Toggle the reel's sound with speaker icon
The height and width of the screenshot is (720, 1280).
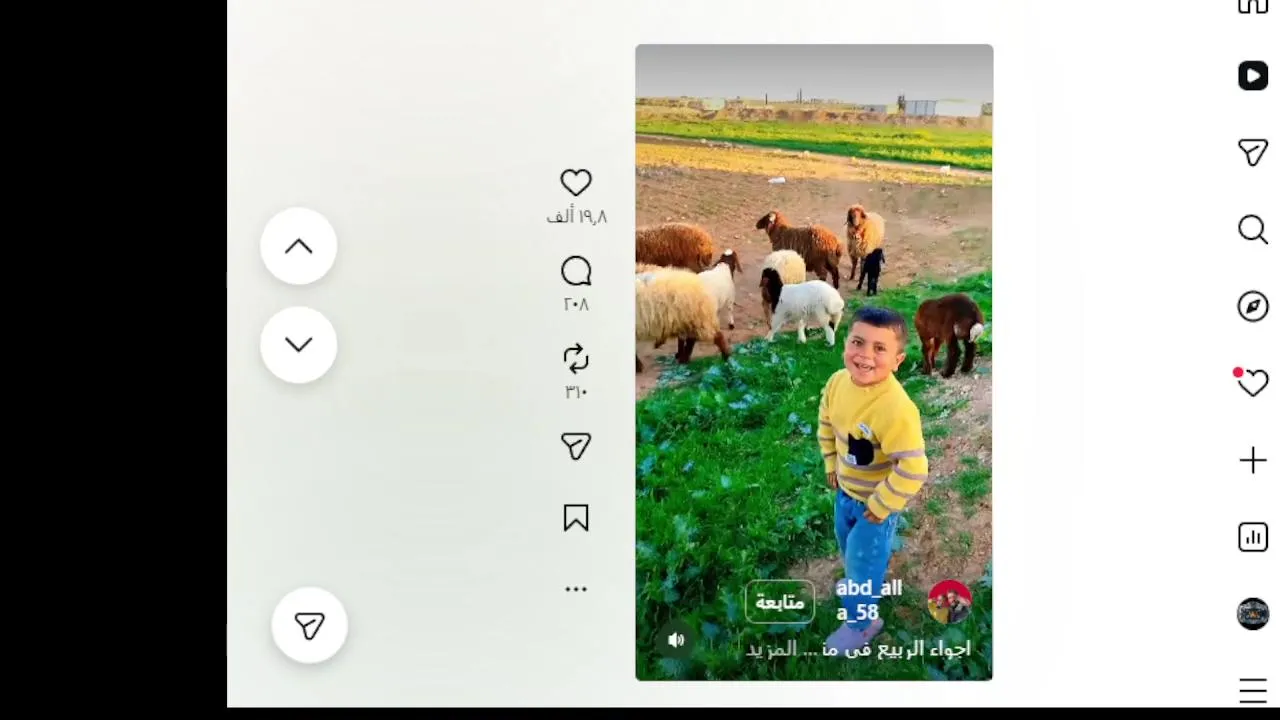pyautogui.click(x=676, y=640)
